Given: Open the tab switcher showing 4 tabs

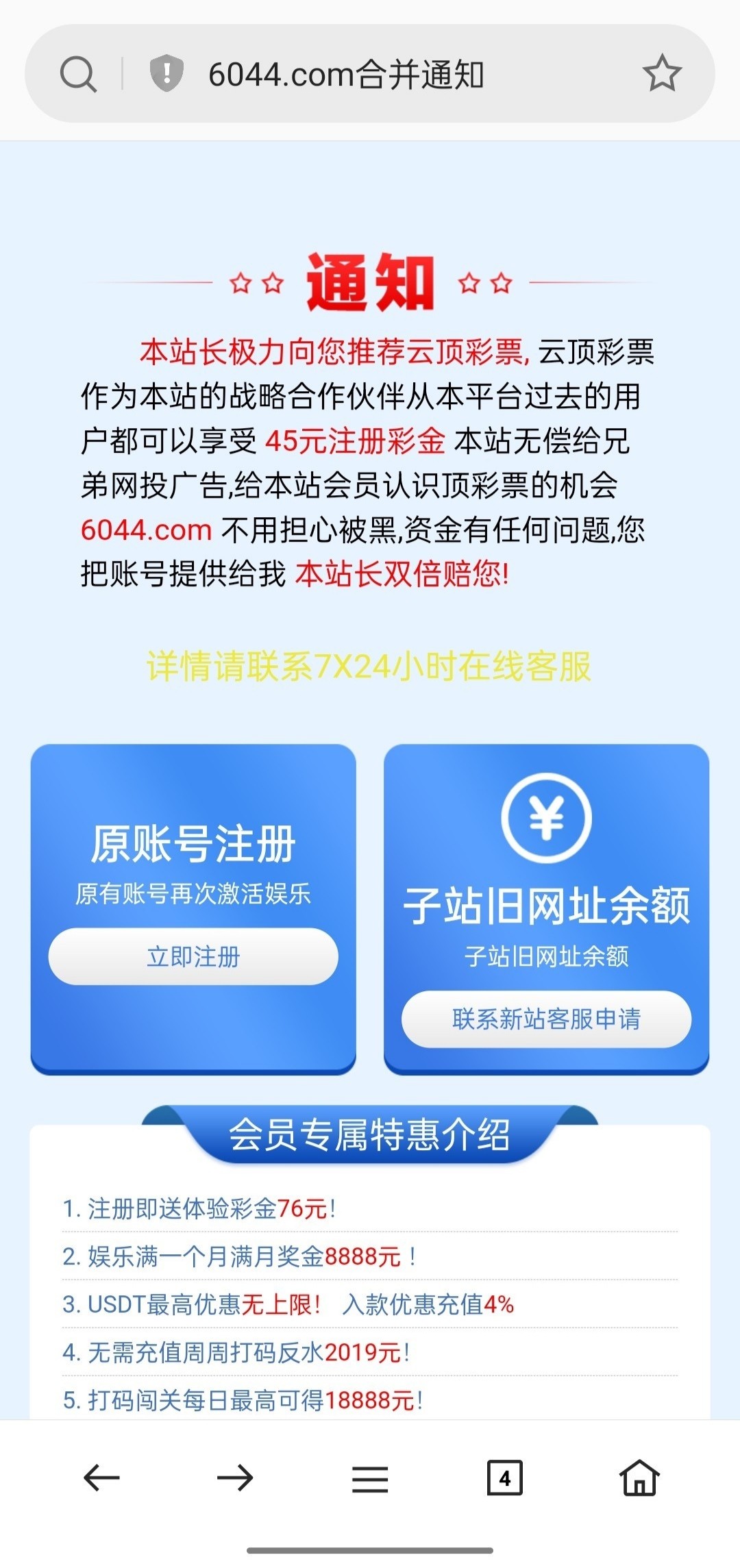Looking at the screenshot, I should pyautogui.click(x=504, y=1478).
